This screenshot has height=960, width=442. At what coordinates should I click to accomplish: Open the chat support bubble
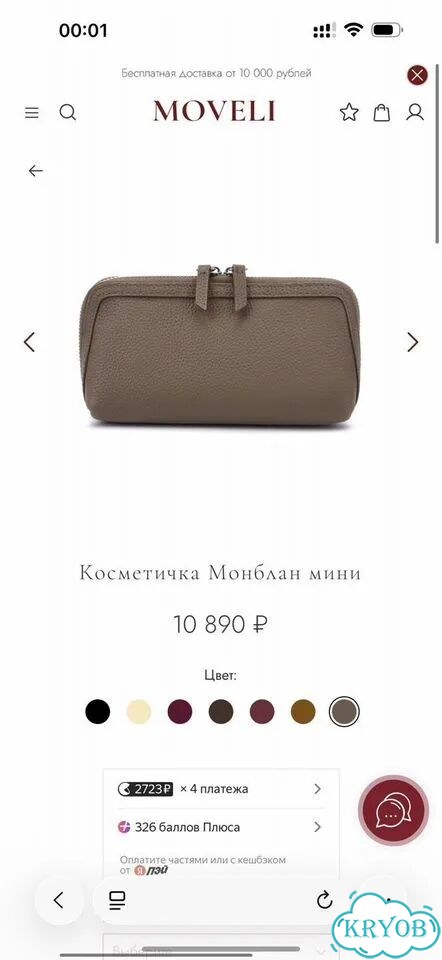(394, 811)
